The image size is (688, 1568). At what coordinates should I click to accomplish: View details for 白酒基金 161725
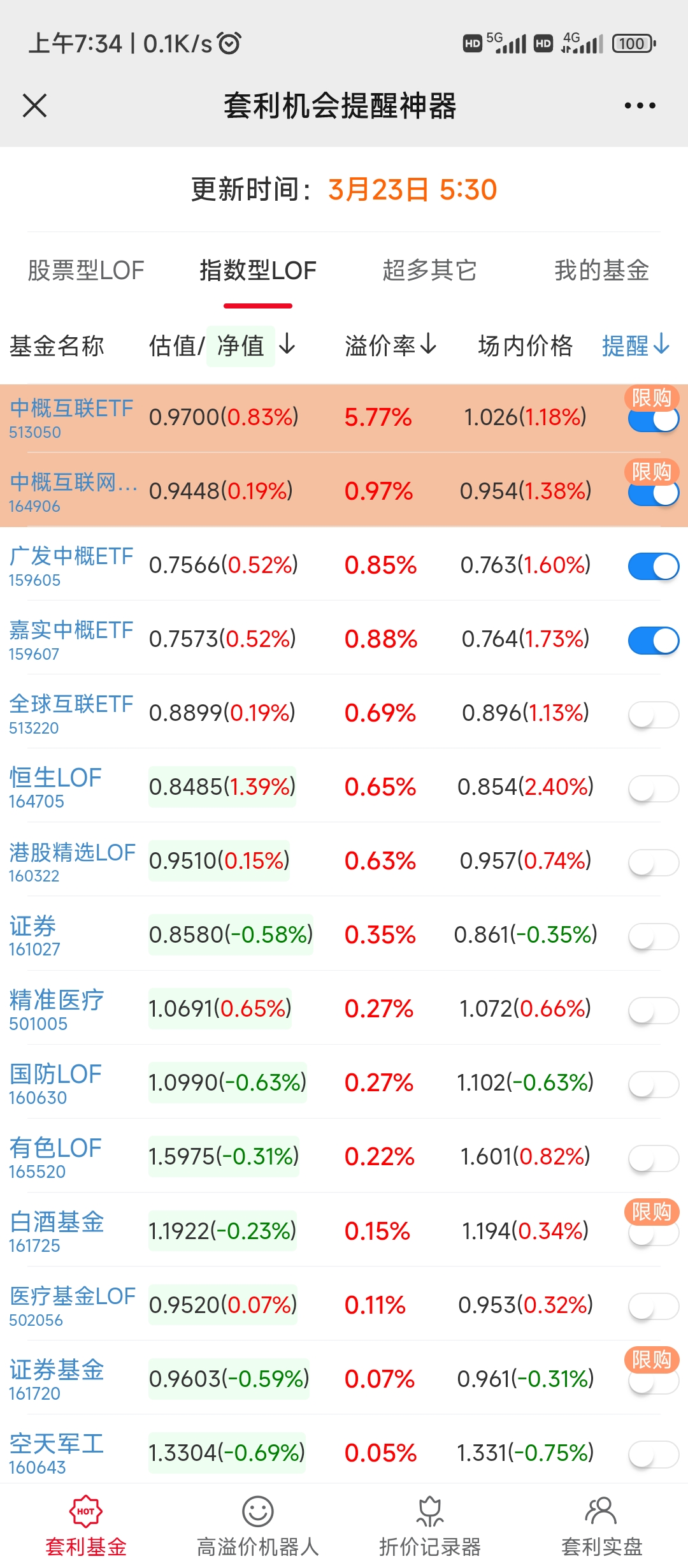coord(57,1230)
